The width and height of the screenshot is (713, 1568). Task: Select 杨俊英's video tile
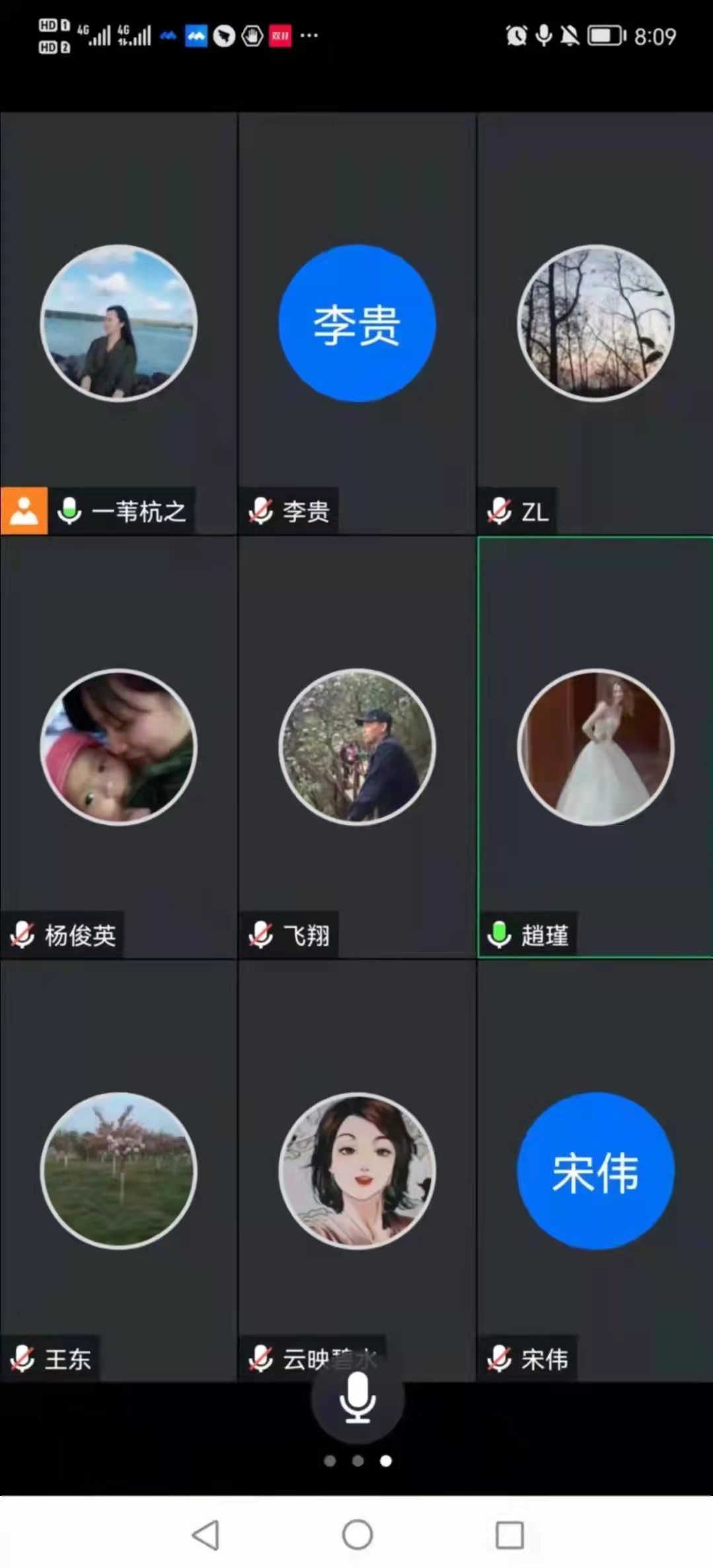click(x=119, y=747)
